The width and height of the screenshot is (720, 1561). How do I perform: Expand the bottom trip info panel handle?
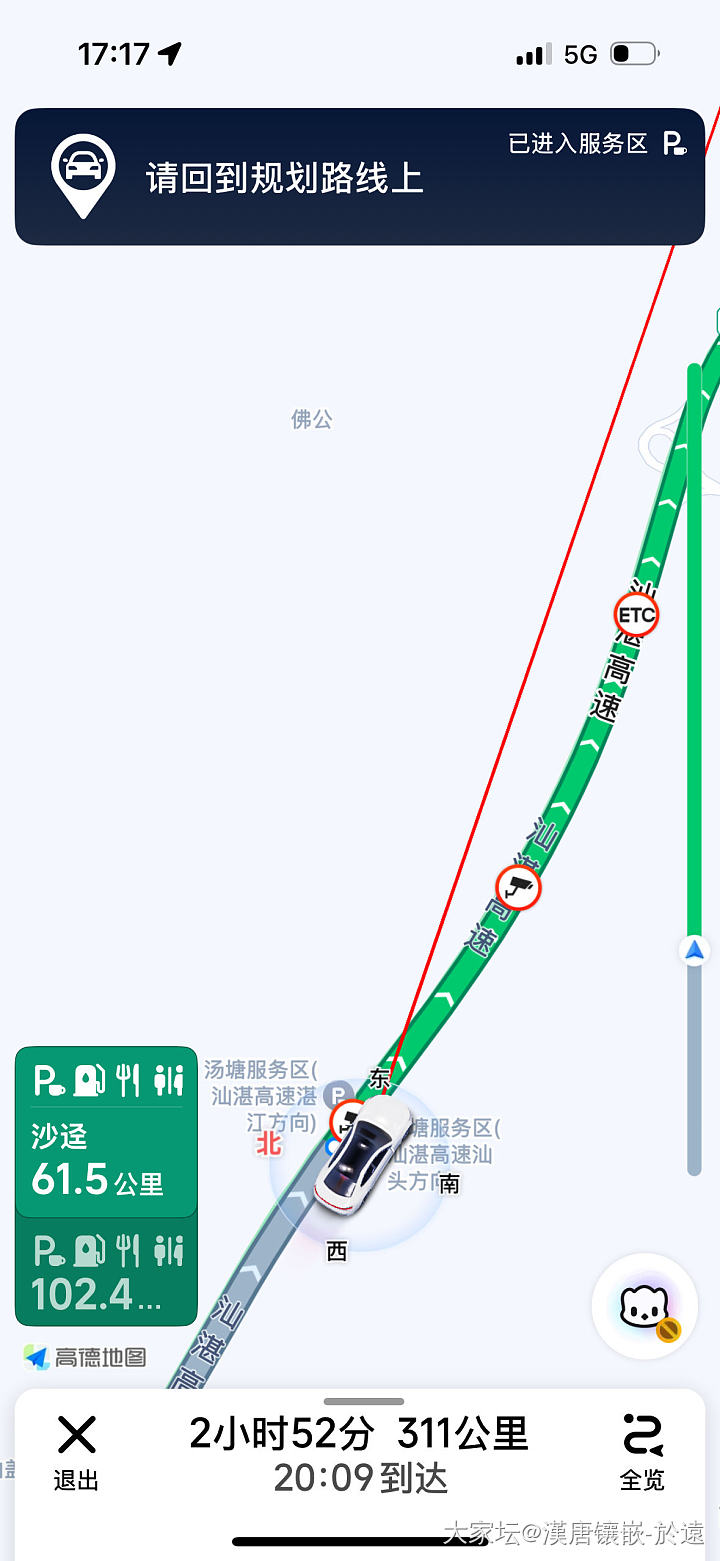click(364, 1402)
